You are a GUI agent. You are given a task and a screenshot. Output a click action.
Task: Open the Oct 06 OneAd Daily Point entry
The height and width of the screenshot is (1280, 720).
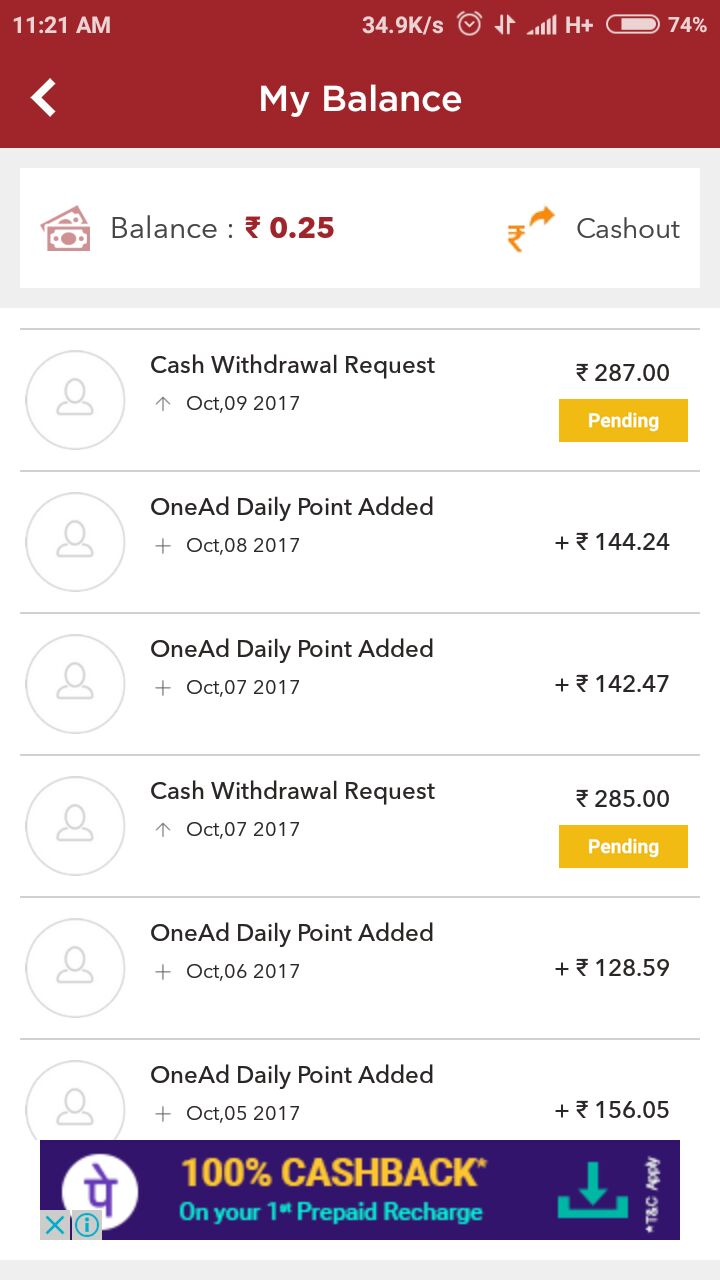click(360, 968)
